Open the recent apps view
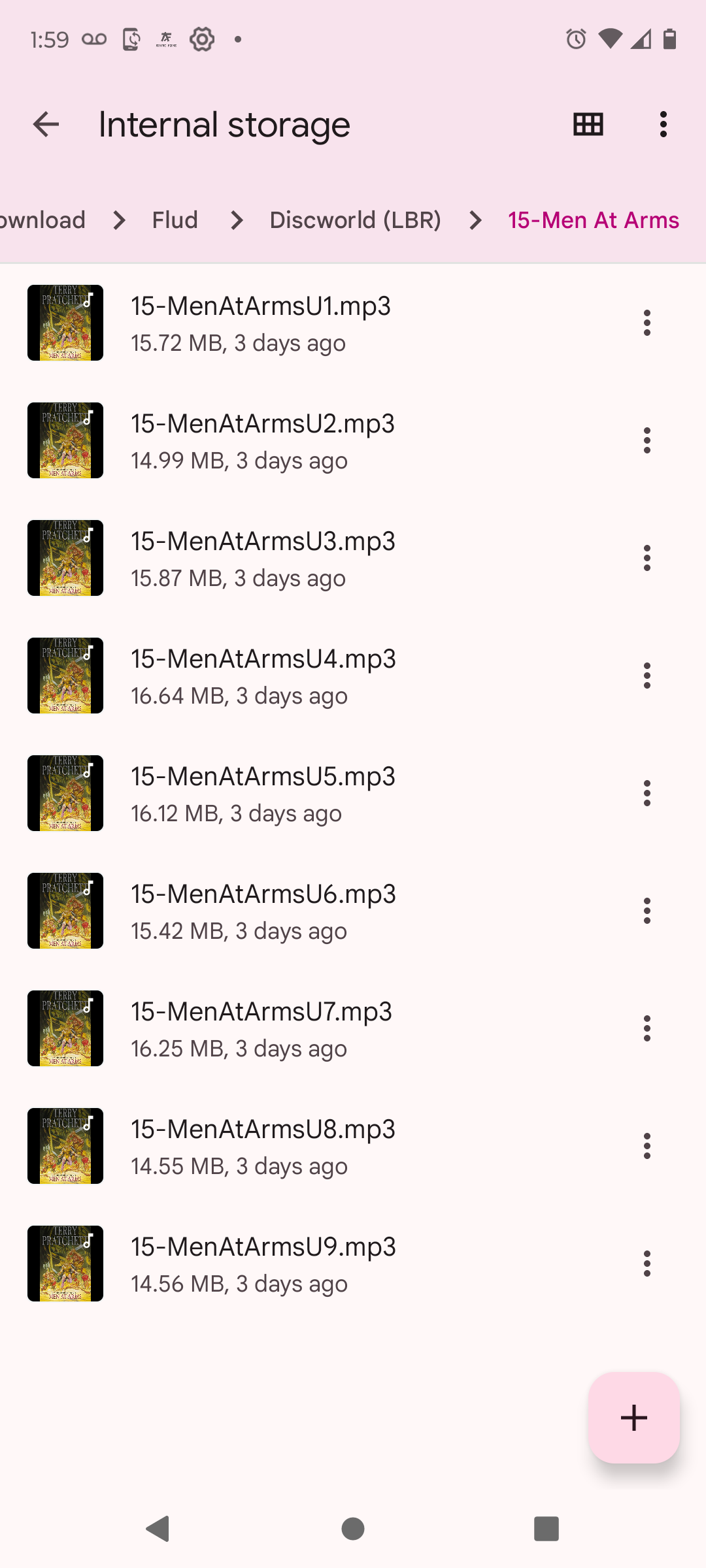The height and width of the screenshot is (1568, 706). tap(546, 1529)
